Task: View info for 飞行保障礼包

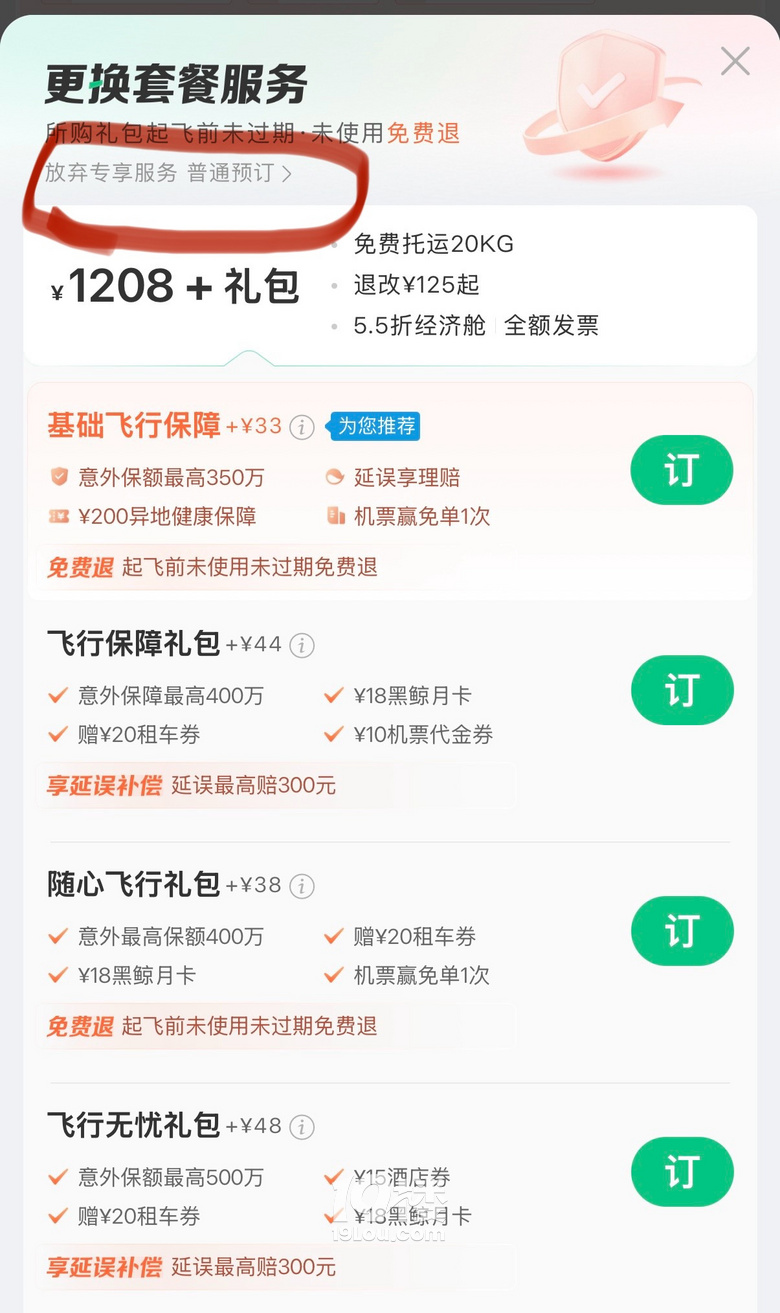Action: (x=302, y=646)
